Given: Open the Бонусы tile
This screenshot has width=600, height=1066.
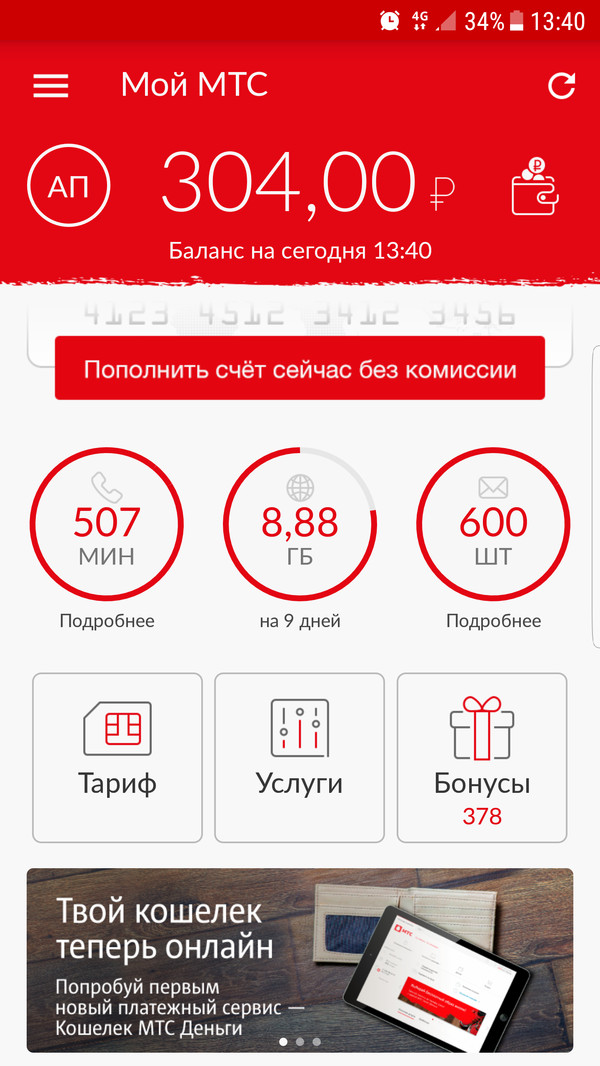Looking at the screenshot, I should (482, 757).
